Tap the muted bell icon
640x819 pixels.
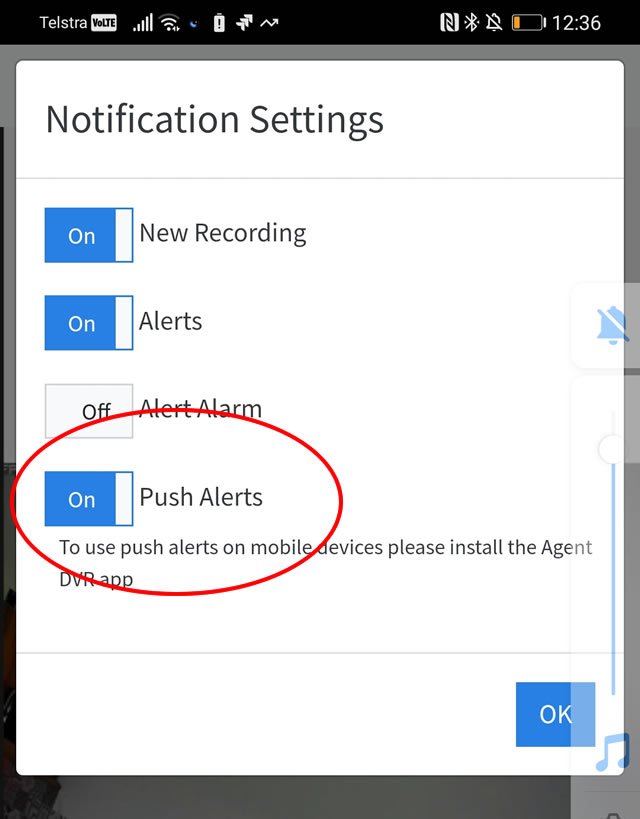(x=612, y=325)
